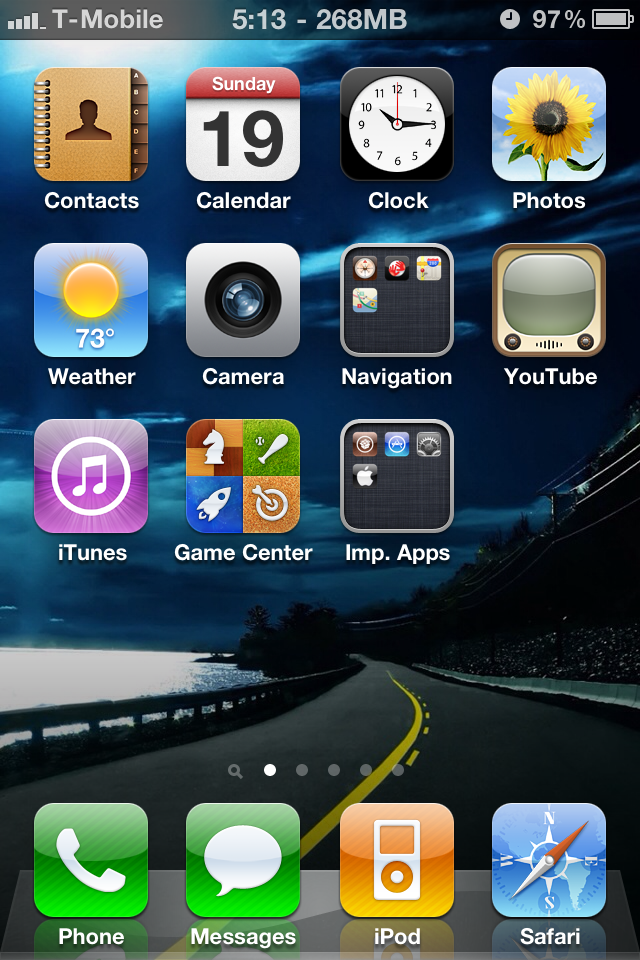Open Game Center
Viewport: 640px width, 960px height.
tap(243, 477)
